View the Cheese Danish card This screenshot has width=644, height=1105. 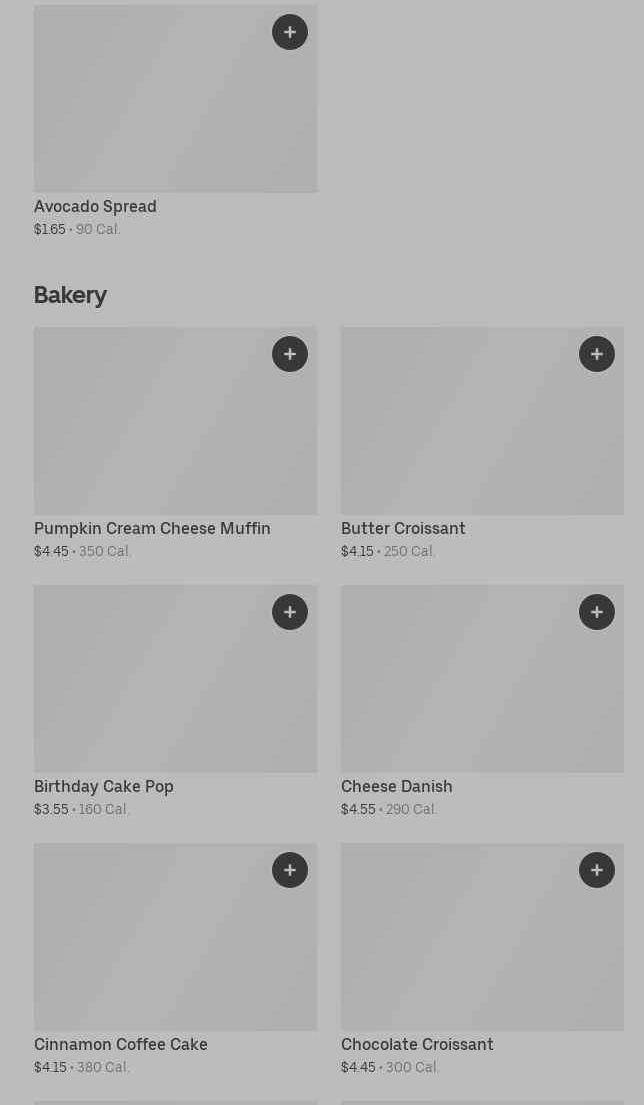[483, 701]
